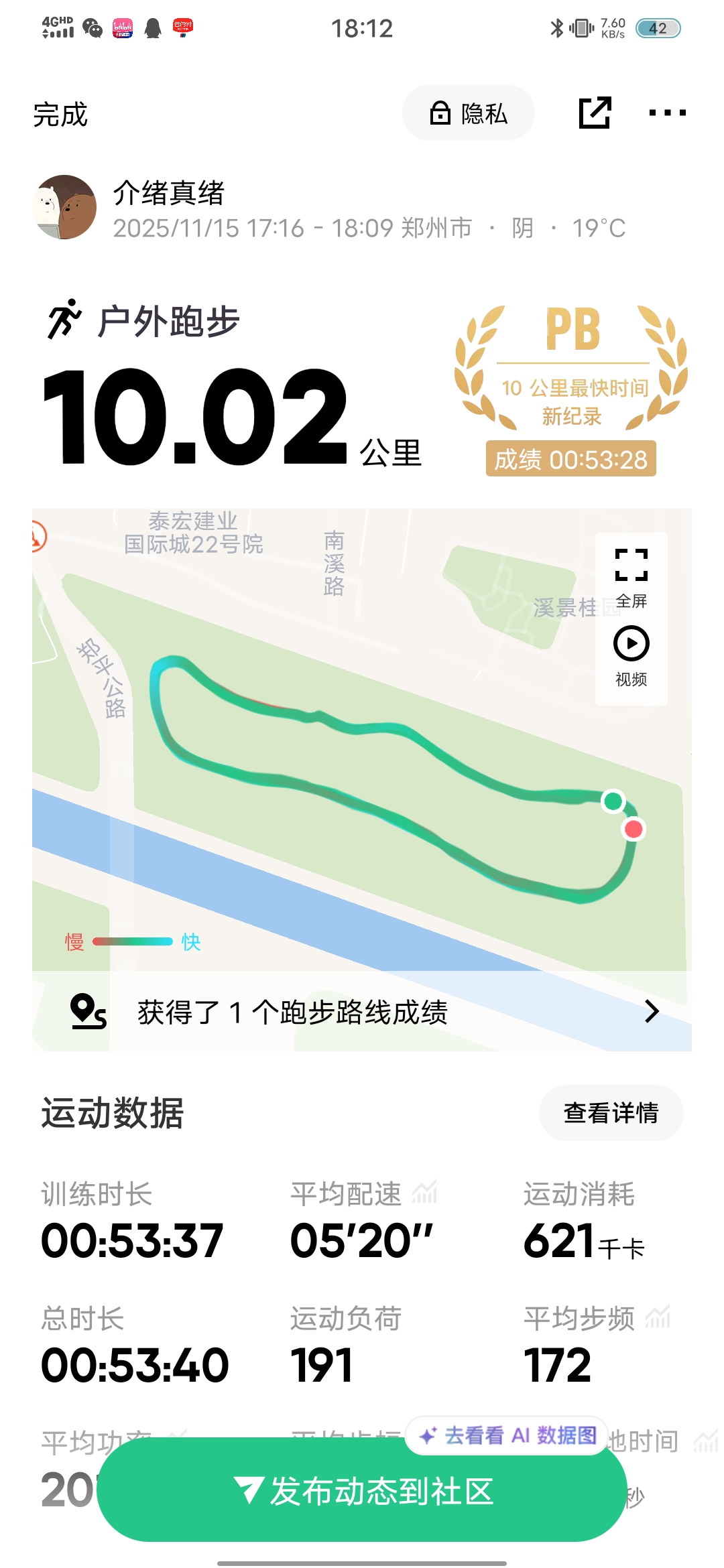The image size is (724, 1568).
Task: Tap 完成 to finish viewing
Action: 60,115
